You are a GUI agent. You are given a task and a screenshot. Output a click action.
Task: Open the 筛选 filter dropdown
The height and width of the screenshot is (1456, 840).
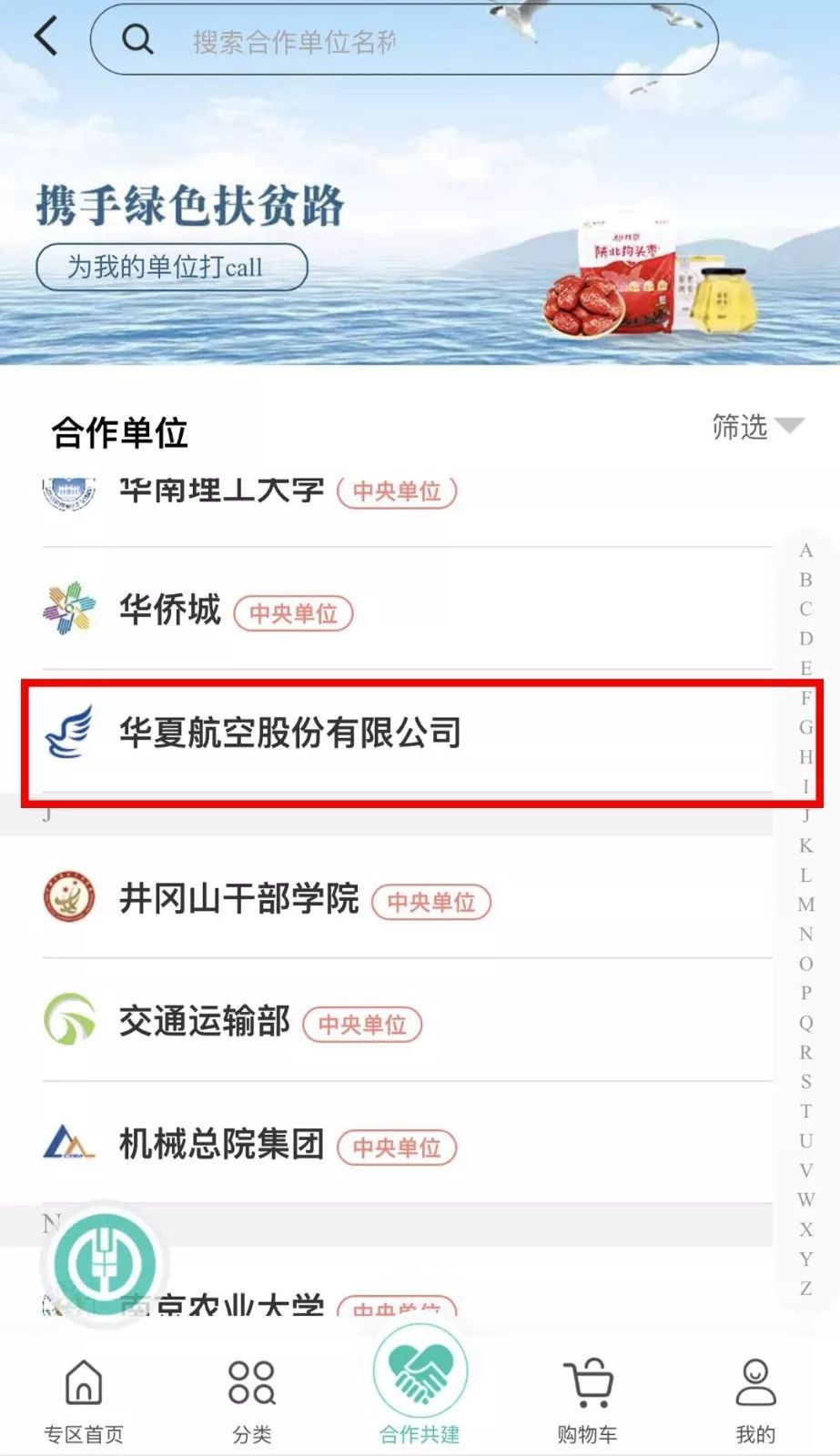[x=757, y=426]
